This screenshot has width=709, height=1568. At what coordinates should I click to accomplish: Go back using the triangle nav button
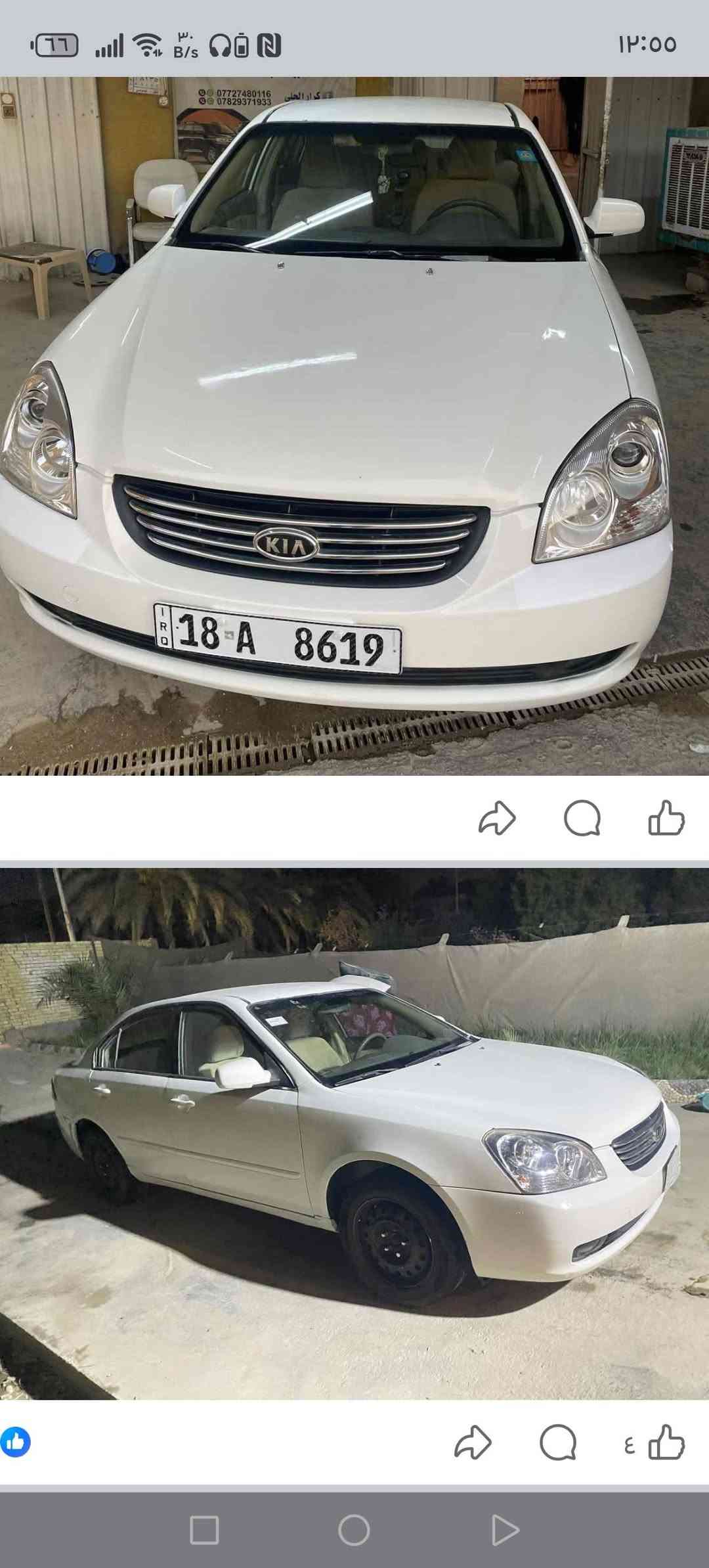click(x=504, y=1531)
